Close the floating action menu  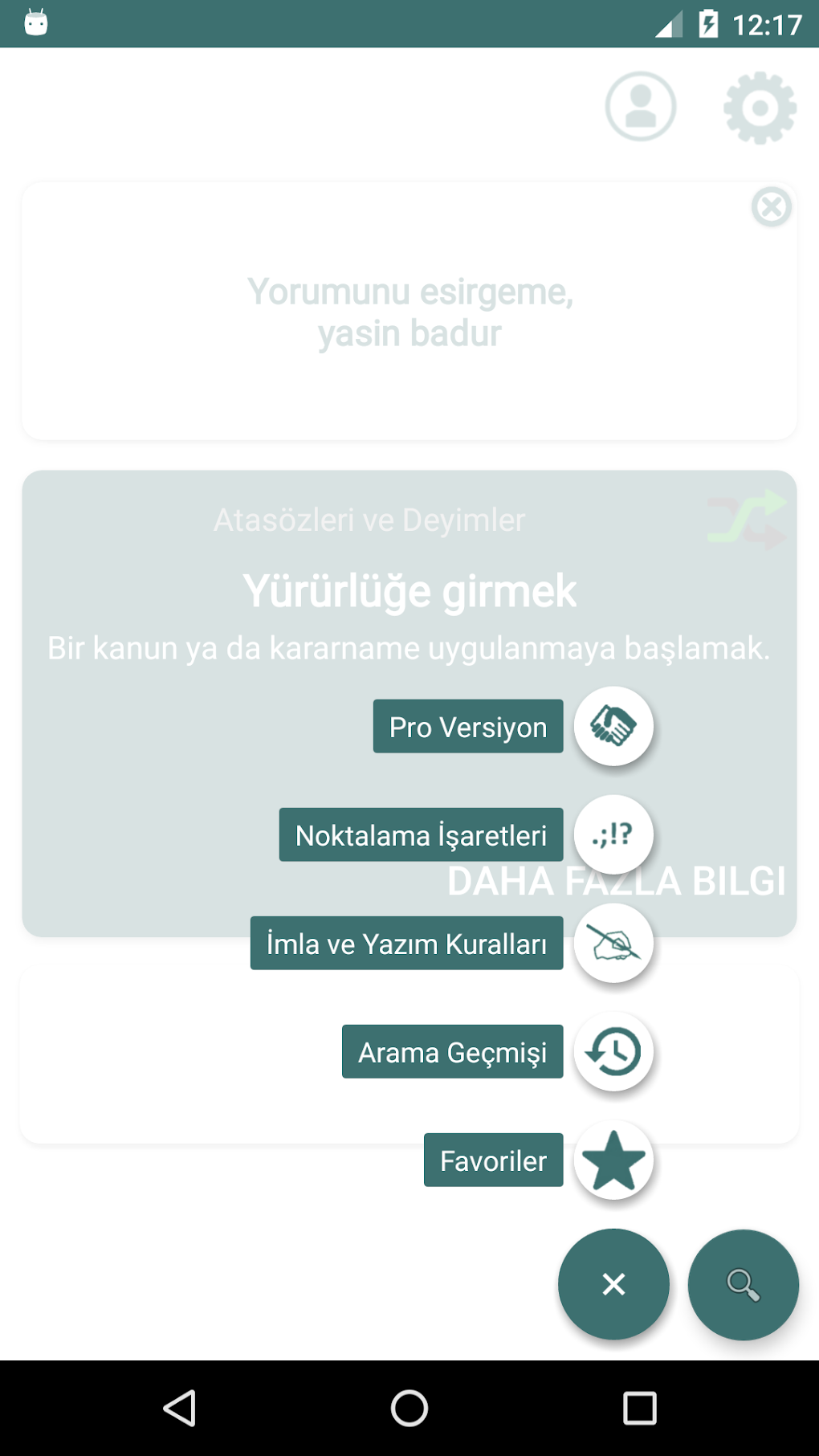click(613, 1284)
